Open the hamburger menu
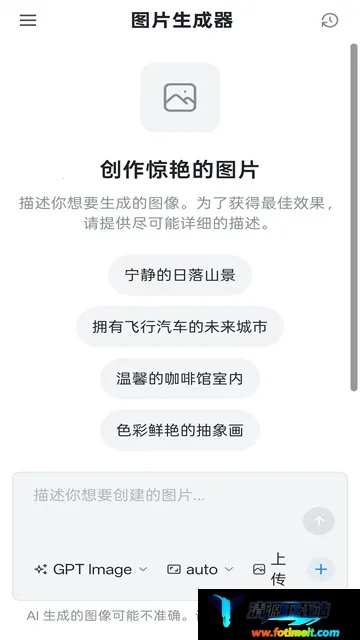Image resolution: width=360 pixels, height=640 pixels. (28, 20)
